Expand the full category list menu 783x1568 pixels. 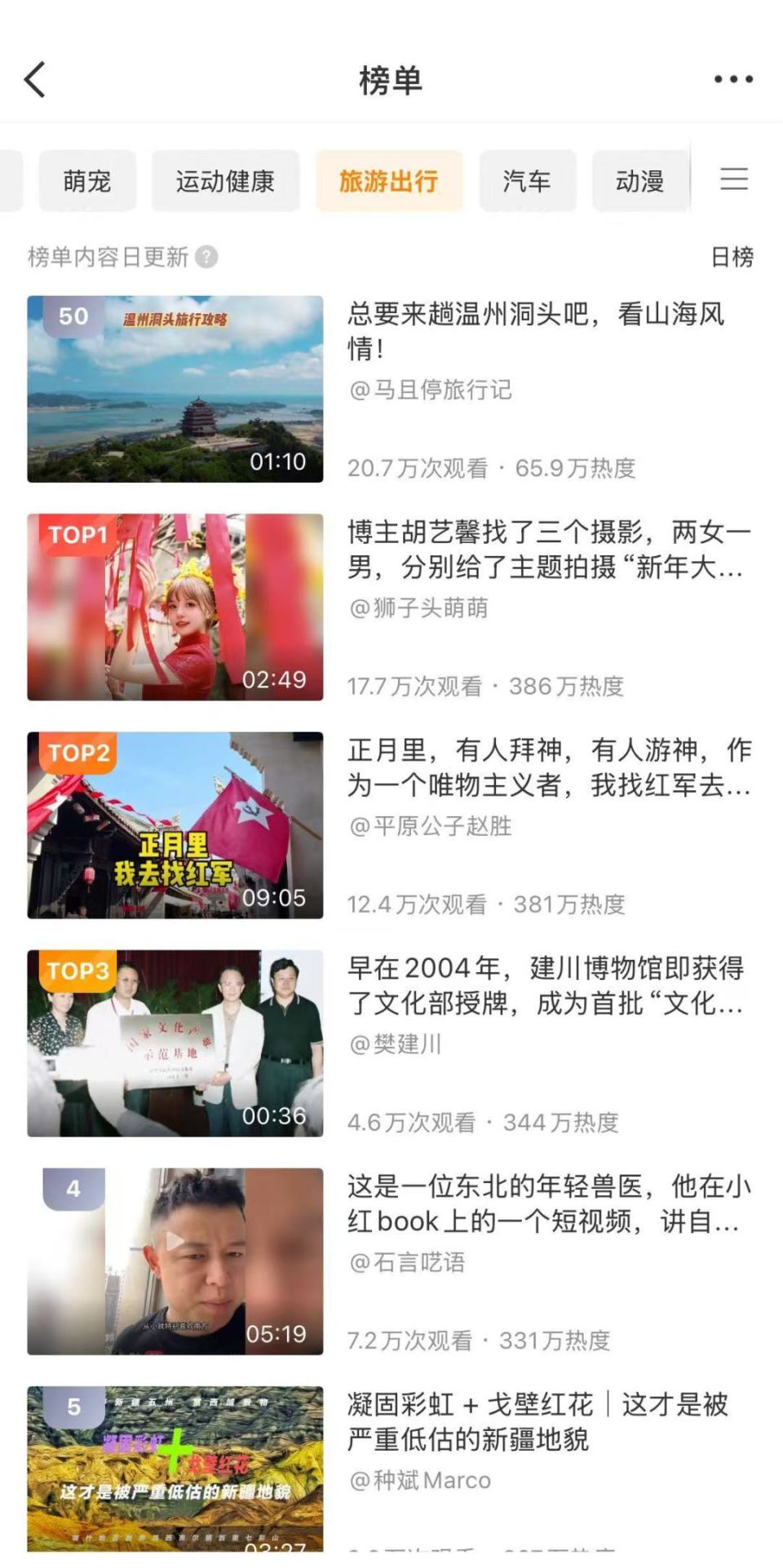click(734, 179)
